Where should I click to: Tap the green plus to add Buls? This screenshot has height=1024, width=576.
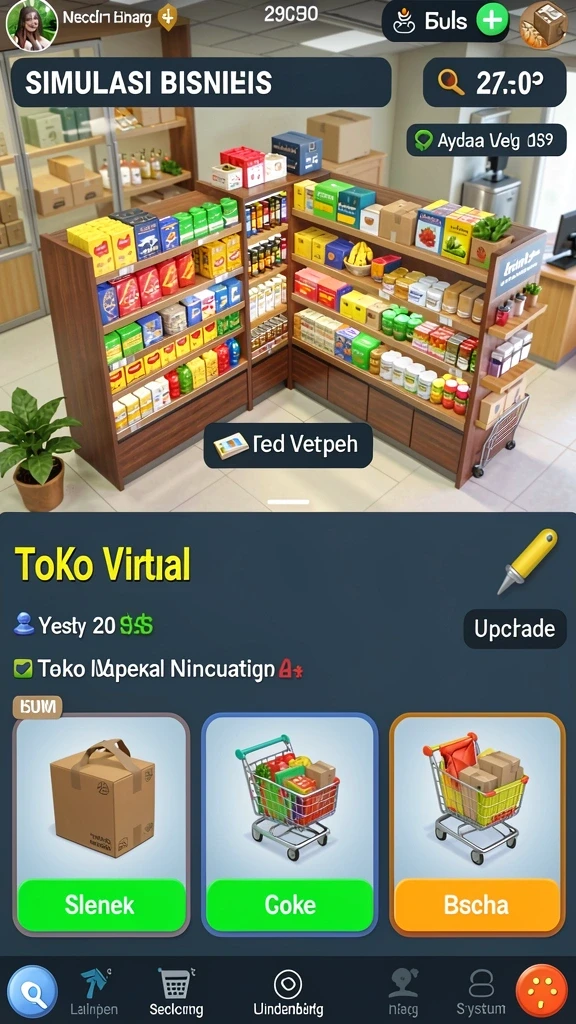coord(492,22)
